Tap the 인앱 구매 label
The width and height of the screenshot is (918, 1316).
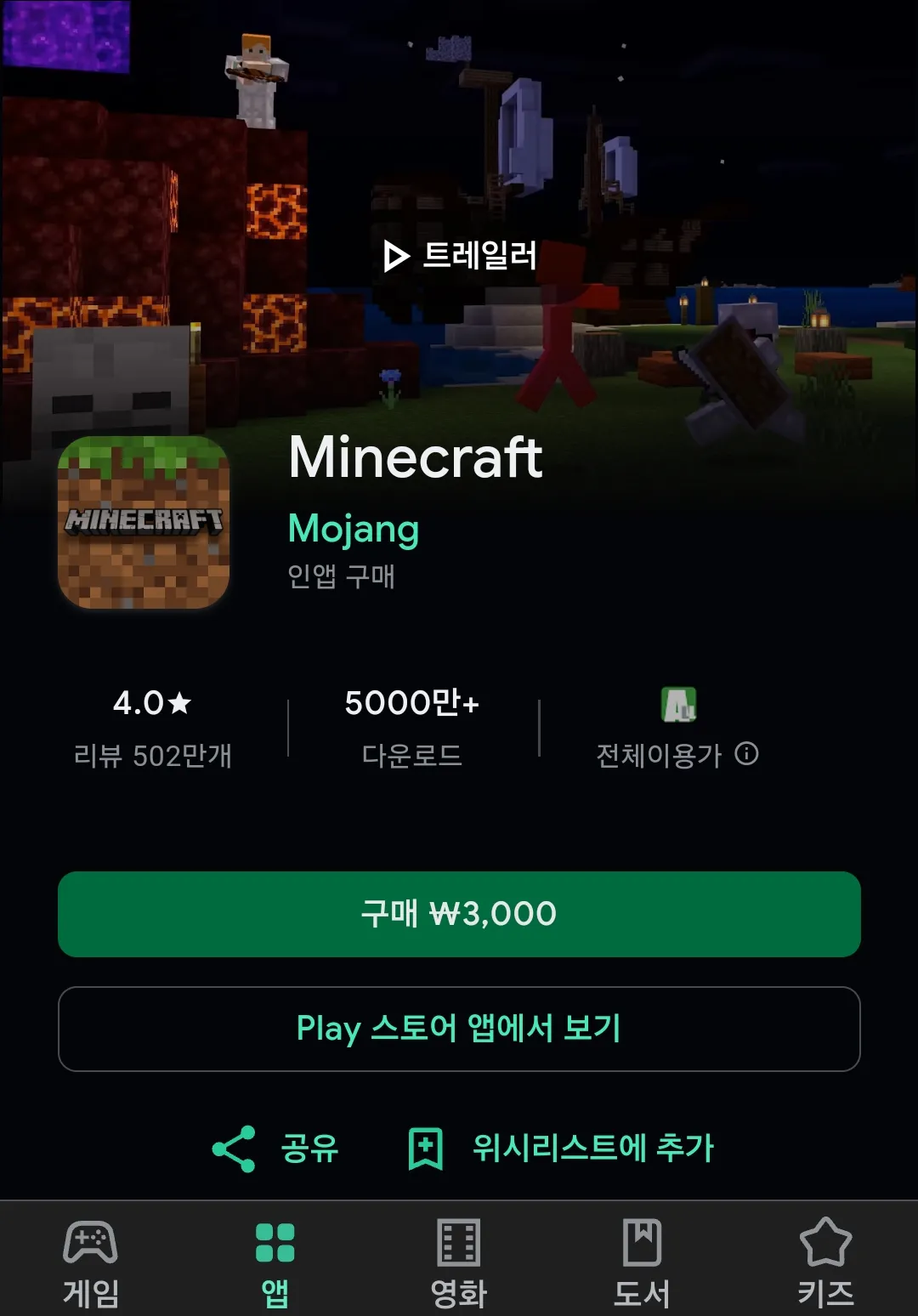[x=343, y=579]
